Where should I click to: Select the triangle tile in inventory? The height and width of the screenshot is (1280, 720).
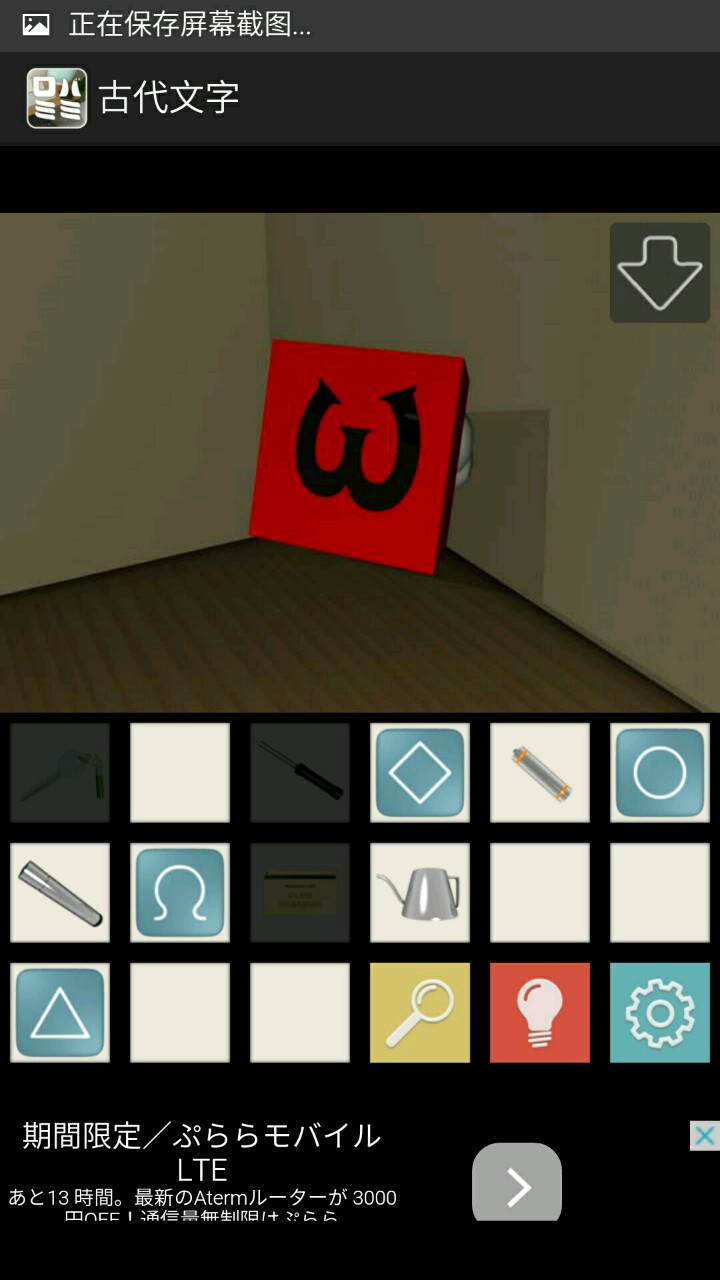60,1013
